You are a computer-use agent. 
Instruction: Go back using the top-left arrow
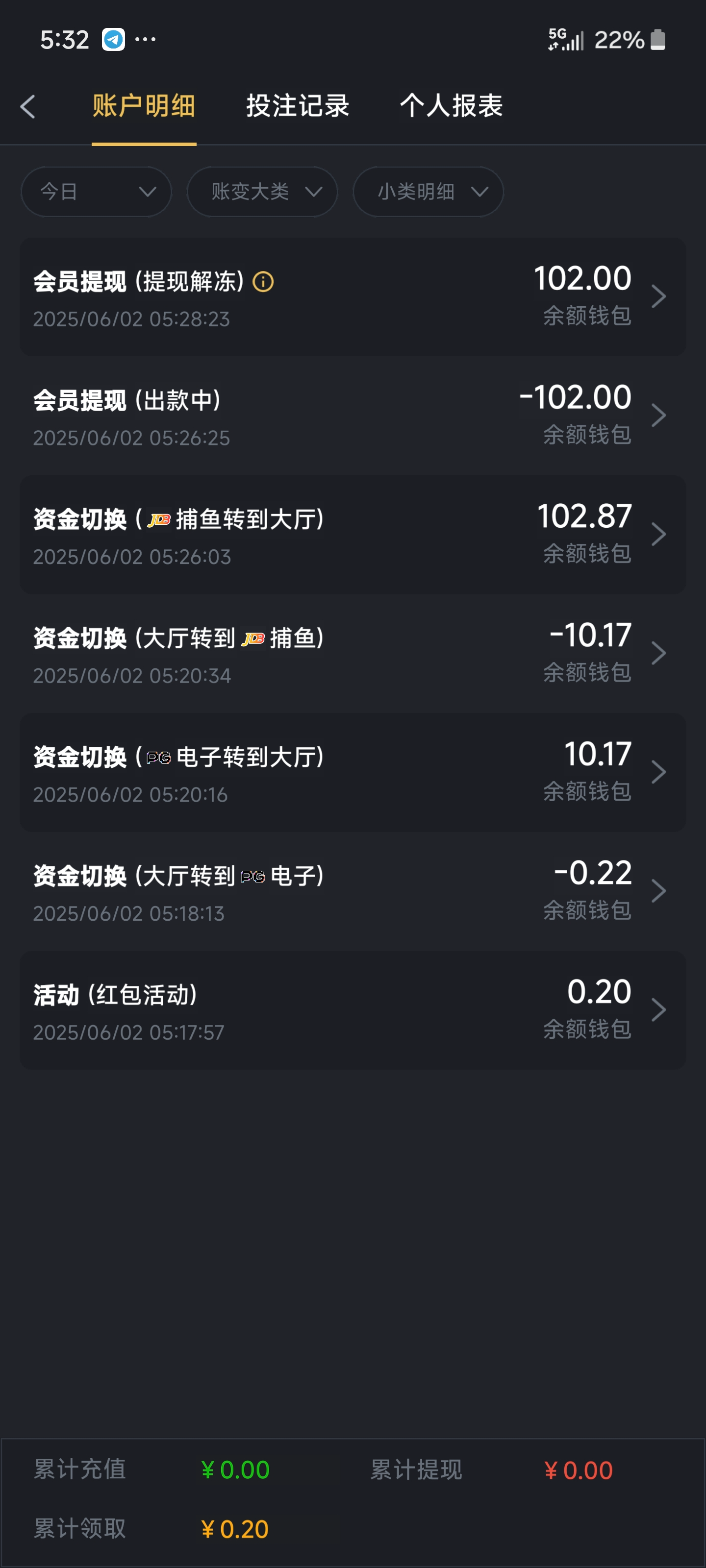[x=28, y=106]
